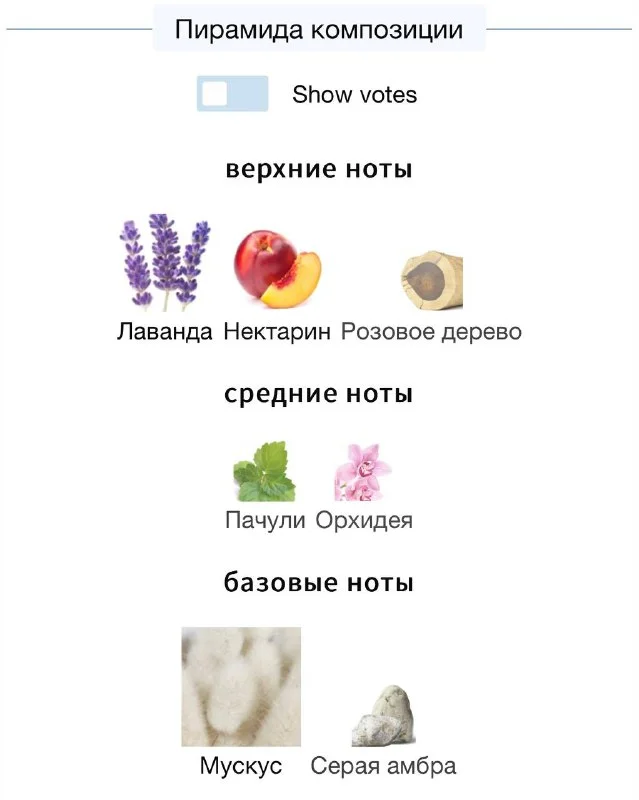The width and height of the screenshot is (639, 800).
Task: Open the Орхидея note
Action: (363, 474)
